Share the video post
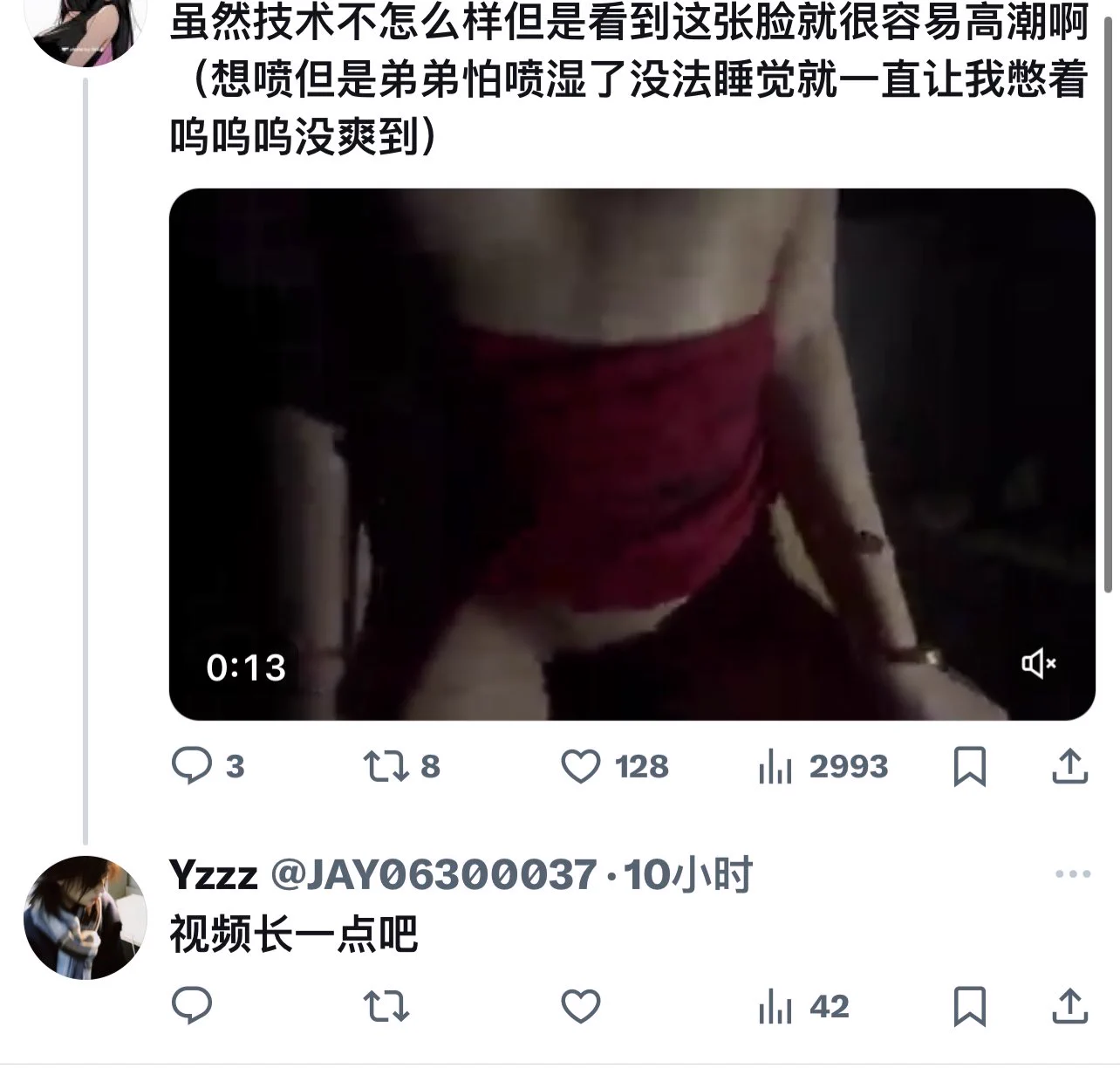Screen dimensions: 1120x1068 (x=1069, y=766)
